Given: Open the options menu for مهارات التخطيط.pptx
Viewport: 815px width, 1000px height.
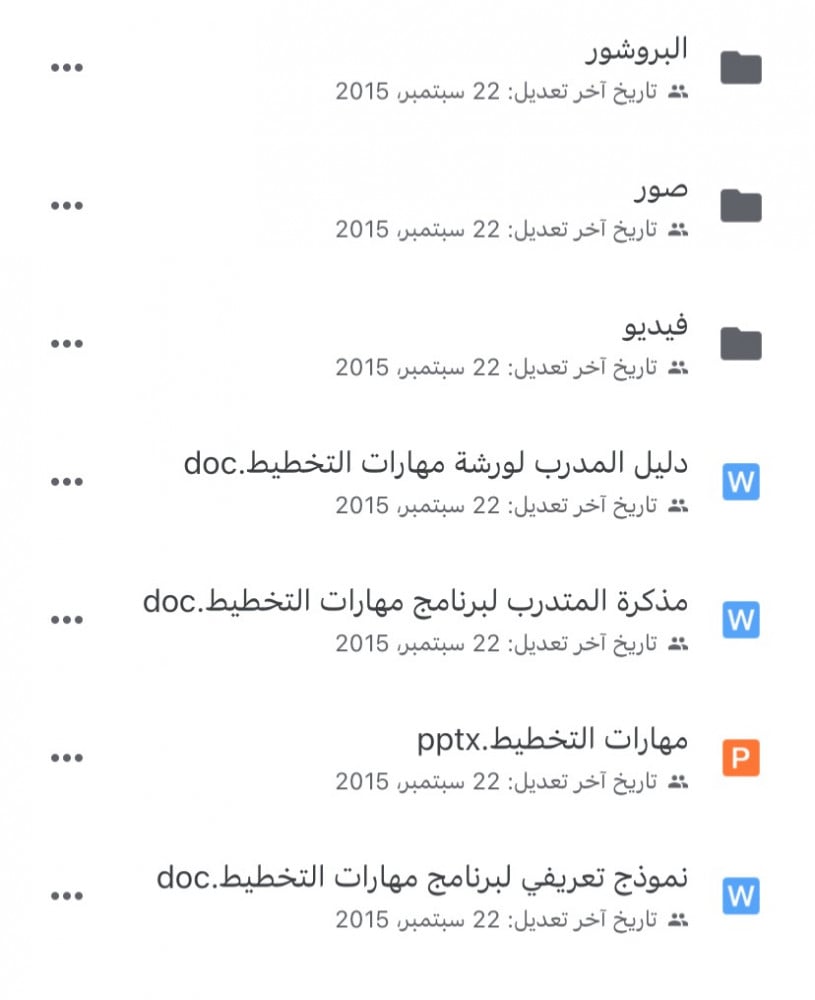Looking at the screenshot, I should [67, 758].
